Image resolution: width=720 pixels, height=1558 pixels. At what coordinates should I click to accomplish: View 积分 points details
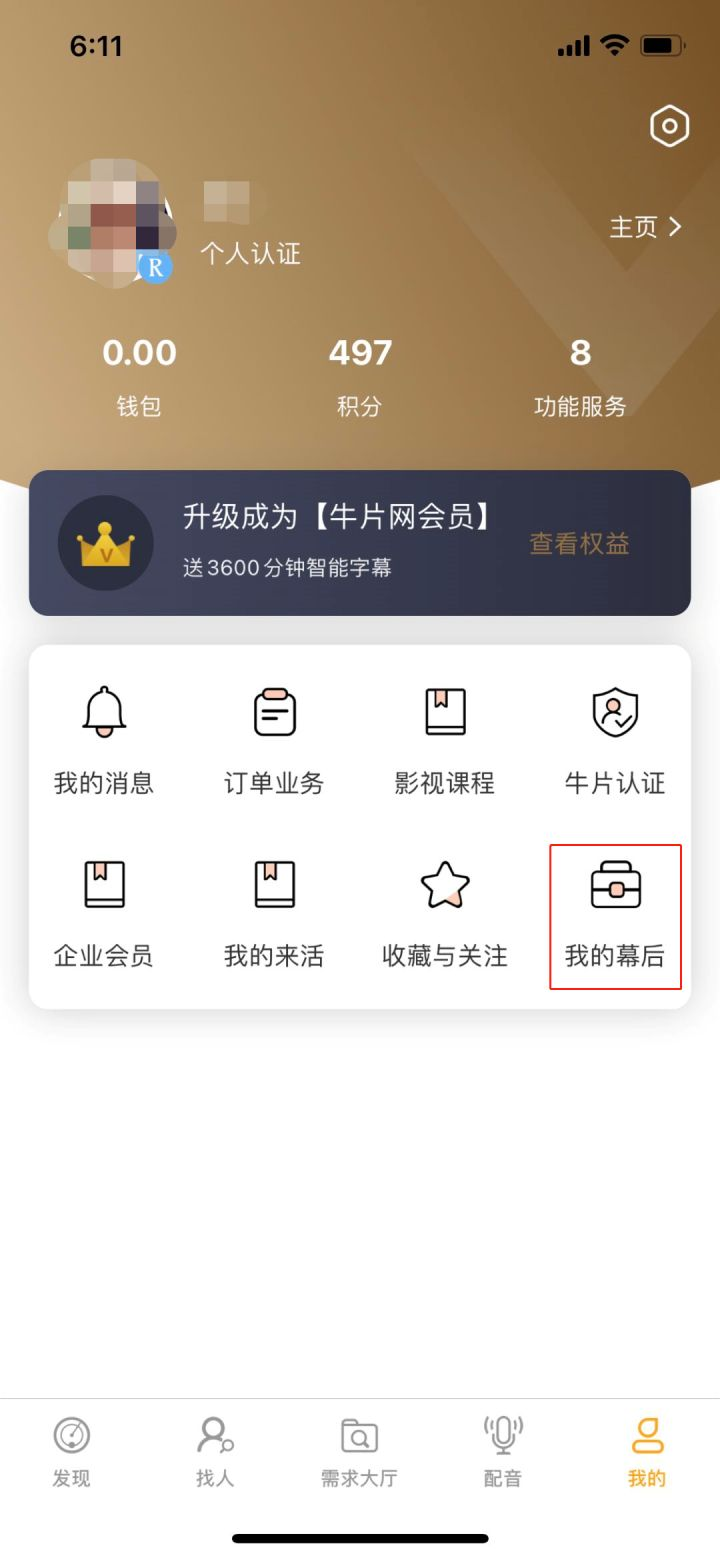(x=360, y=376)
